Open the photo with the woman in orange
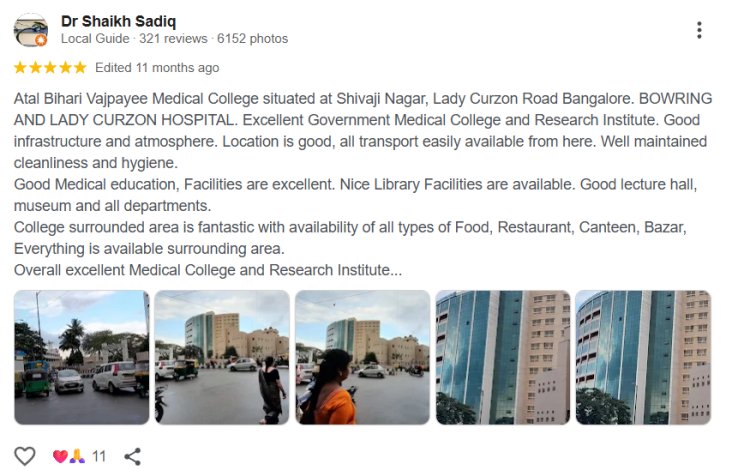The width and height of the screenshot is (750, 470). pos(362,357)
